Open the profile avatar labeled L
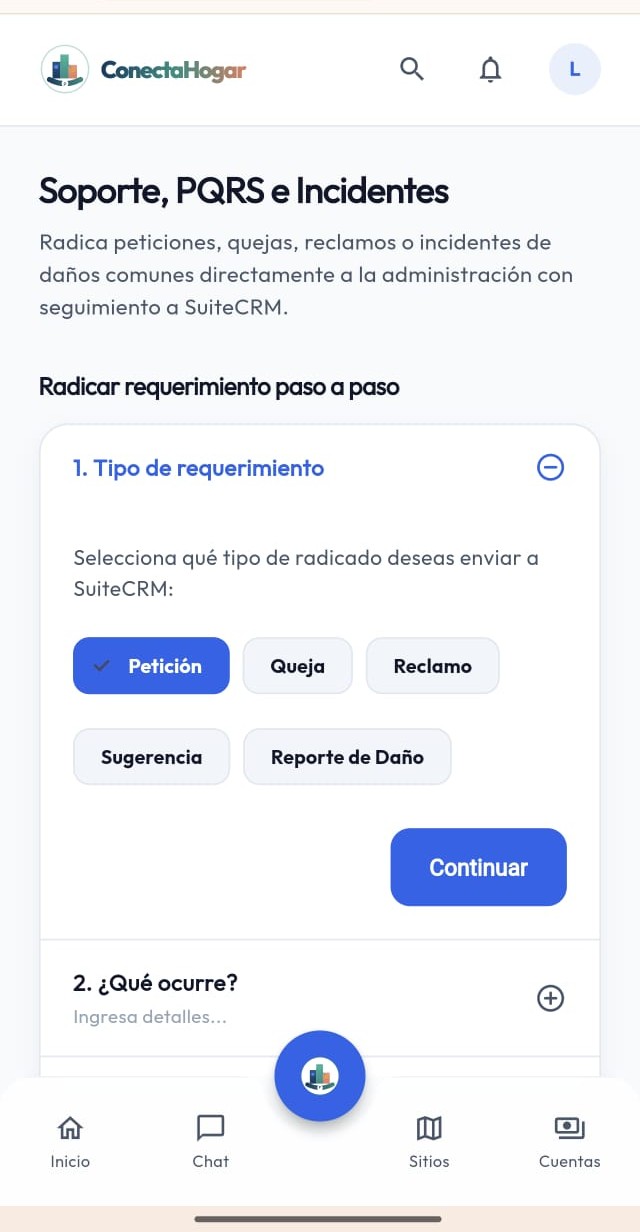The image size is (640, 1232). pyautogui.click(x=574, y=69)
